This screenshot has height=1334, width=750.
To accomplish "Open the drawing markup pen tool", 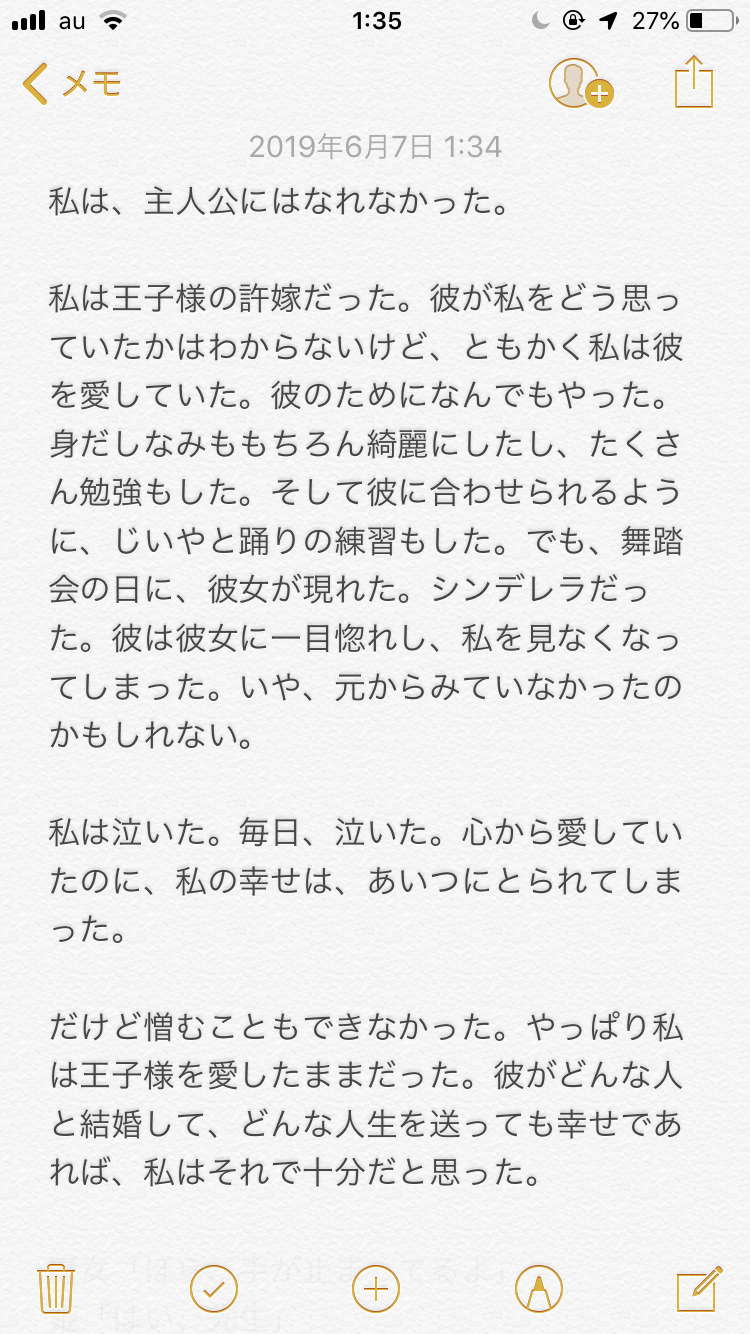I will pyautogui.click(x=538, y=1288).
